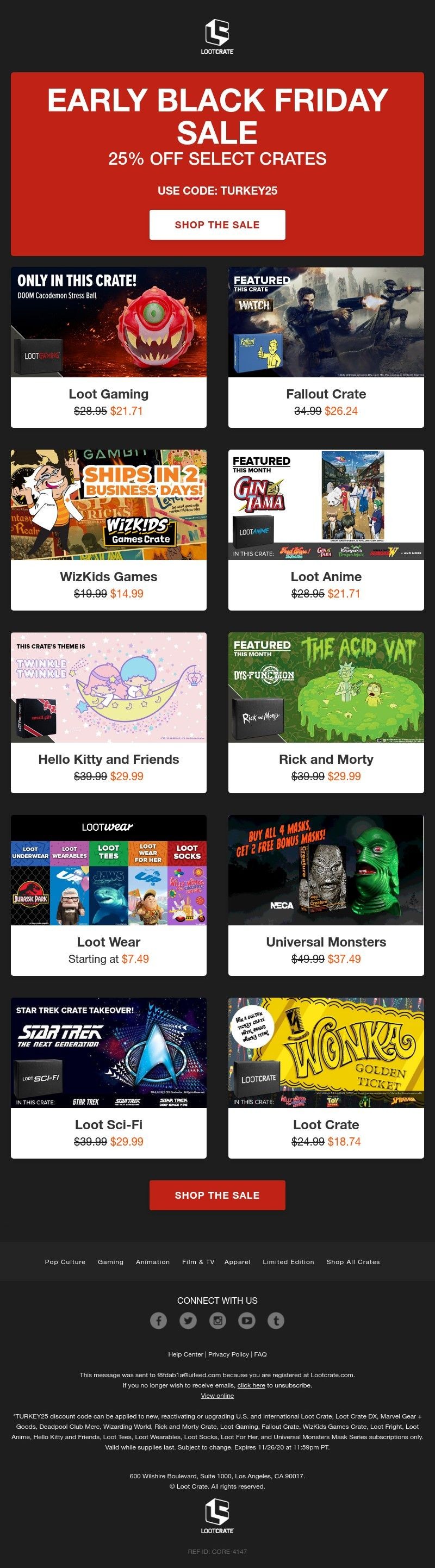The width and height of the screenshot is (435, 1568).
Task: Open the Universal Monsters card
Action: coord(326,894)
